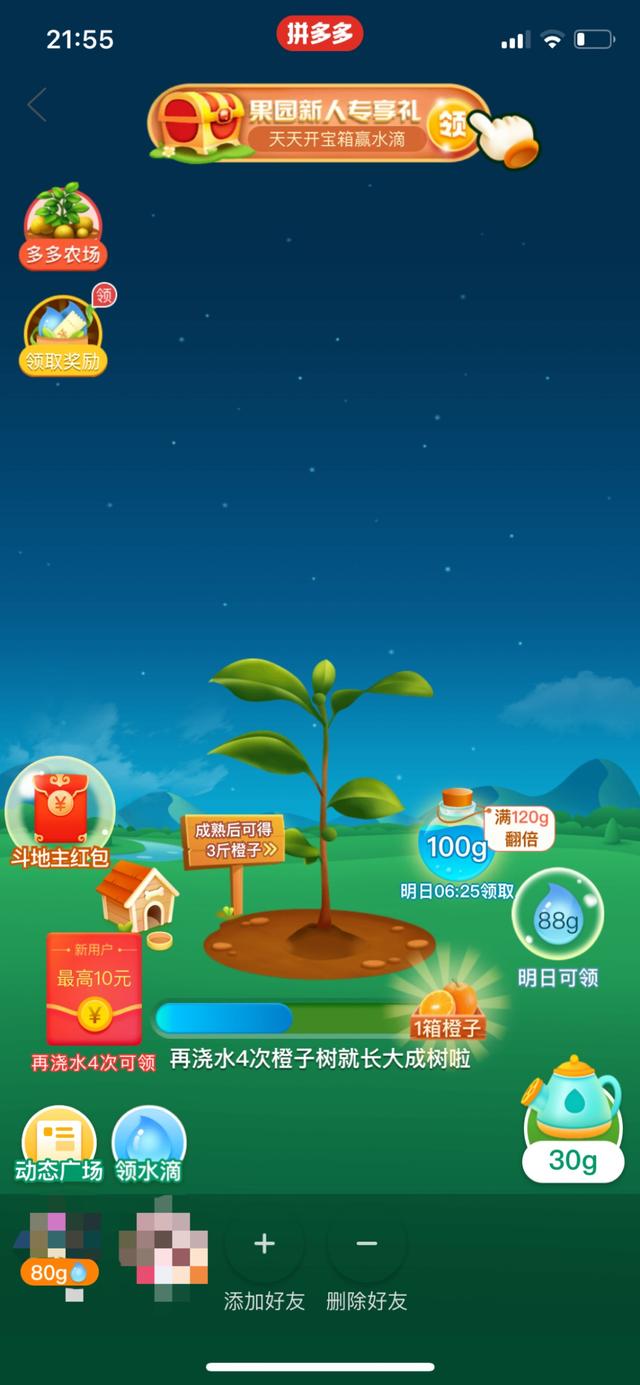Tap the 100g water bottle
Viewport: 640px width, 1385px height.
[x=456, y=841]
